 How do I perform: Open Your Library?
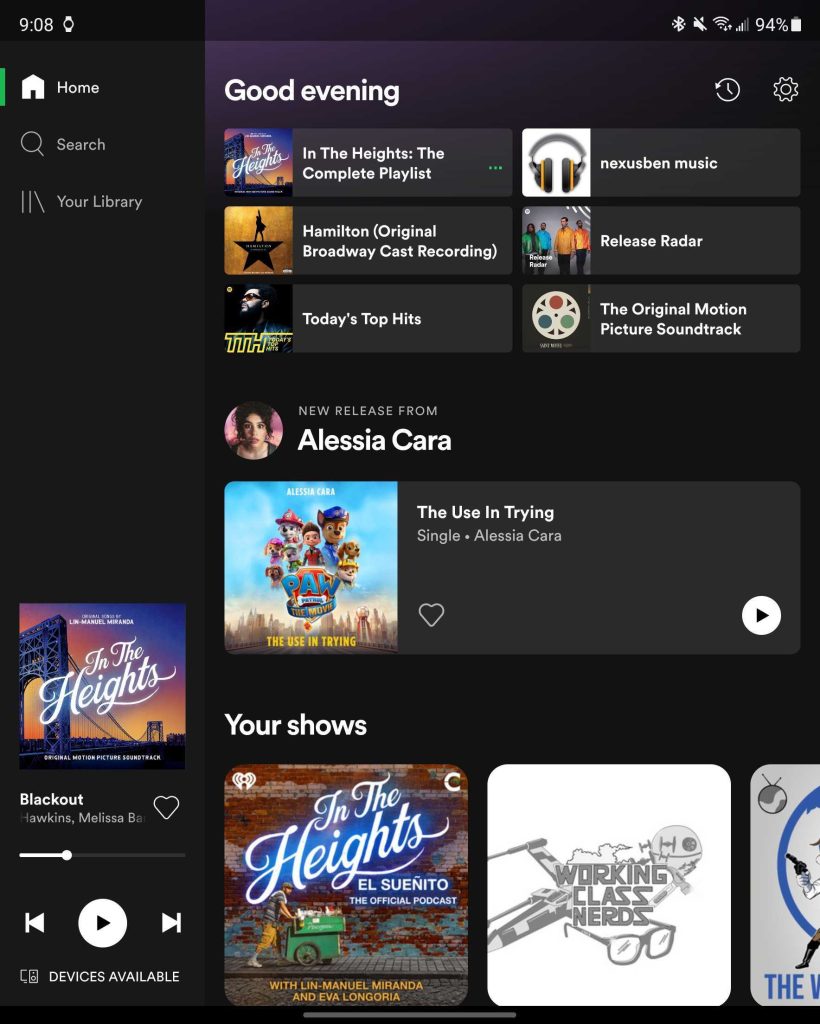80,202
